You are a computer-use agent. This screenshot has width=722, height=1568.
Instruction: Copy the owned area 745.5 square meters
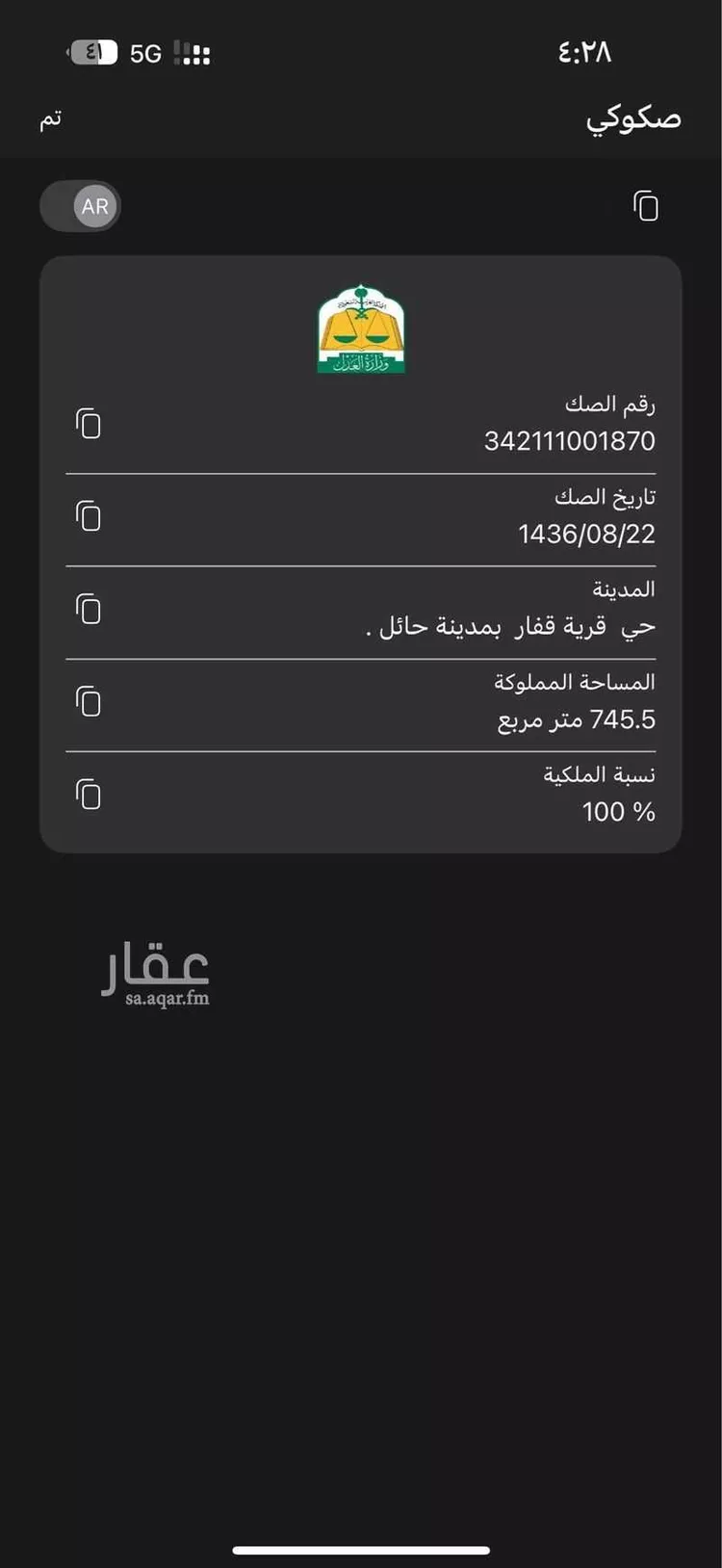click(x=88, y=702)
